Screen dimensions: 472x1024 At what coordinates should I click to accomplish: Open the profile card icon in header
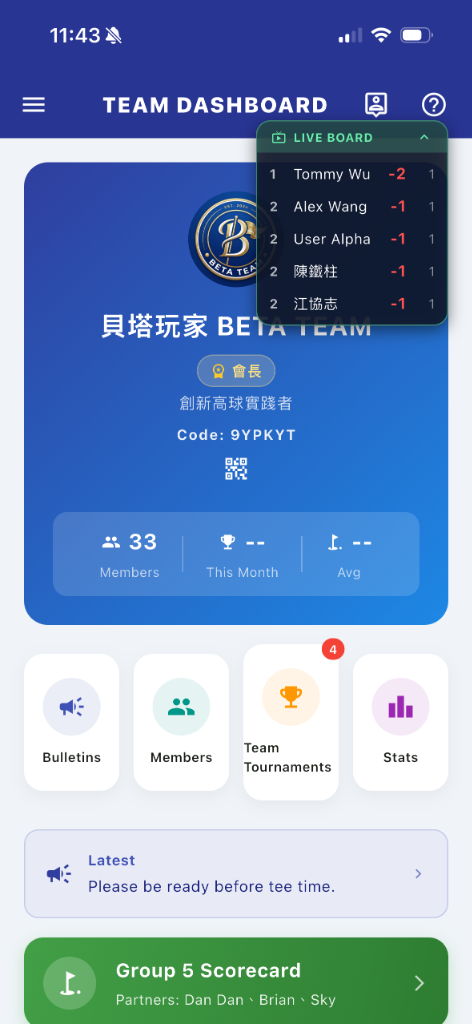coord(375,104)
